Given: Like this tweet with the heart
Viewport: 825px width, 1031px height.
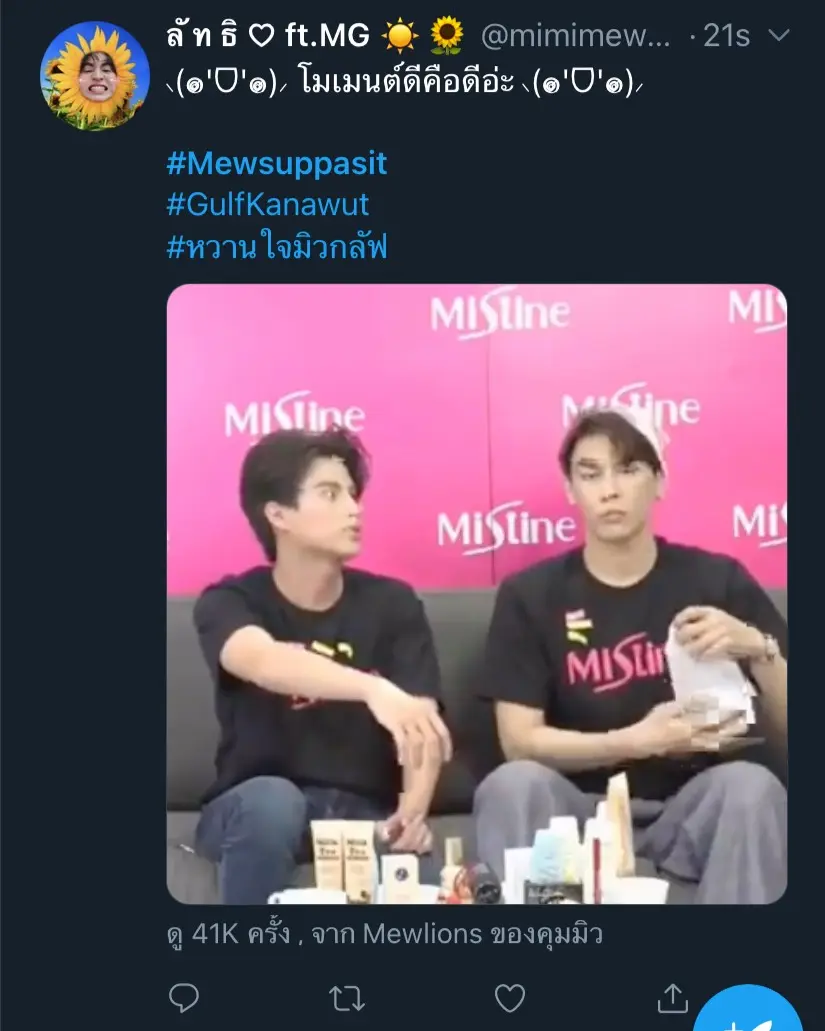Looking at the screenshot, I should click(x=510, y=997).
